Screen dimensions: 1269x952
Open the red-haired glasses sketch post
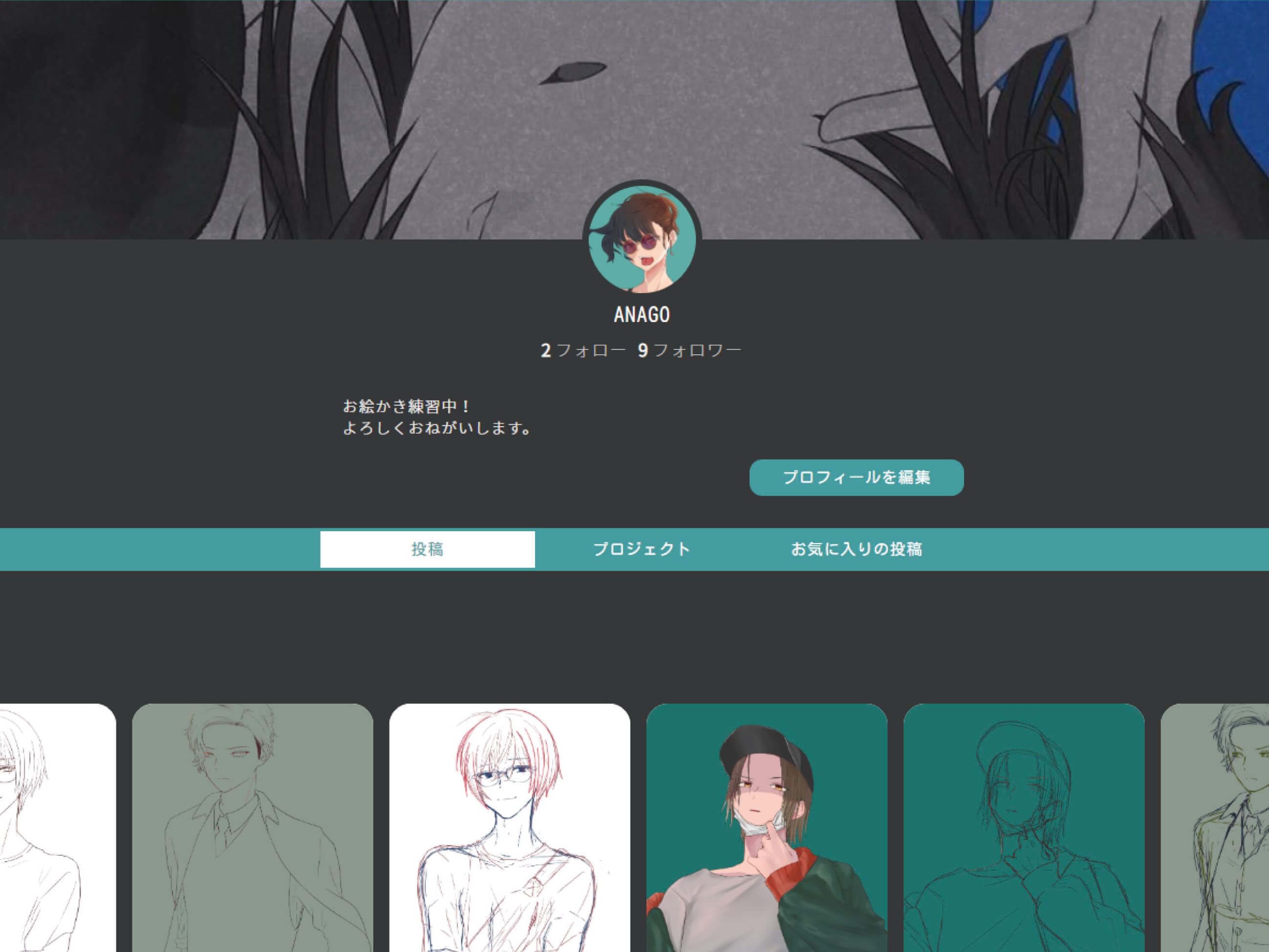[510, 826]
